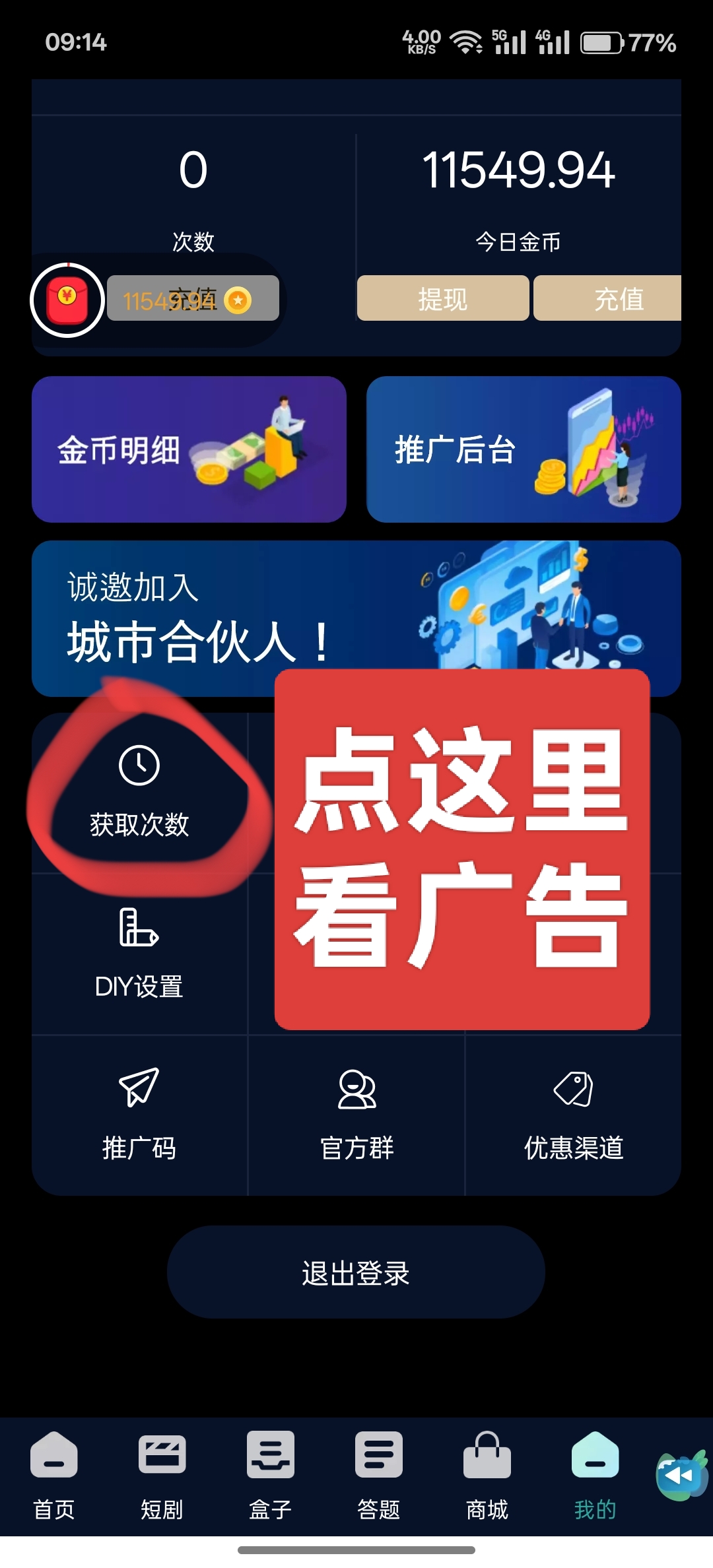Tap the 提现 withdraw button
Screen dimensions: 713x1568
point(443,299)
